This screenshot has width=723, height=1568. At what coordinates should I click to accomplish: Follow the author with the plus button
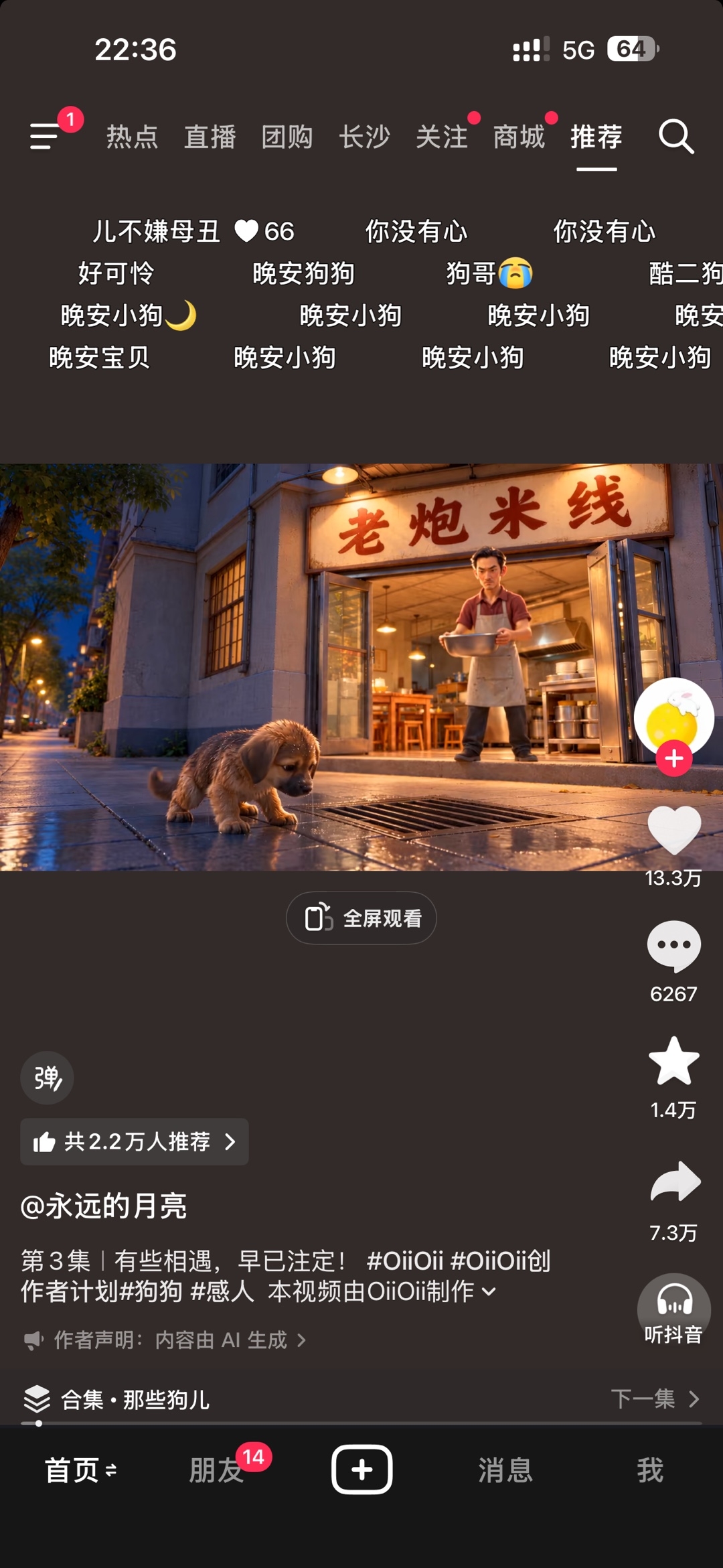click(x=674, y=758)
